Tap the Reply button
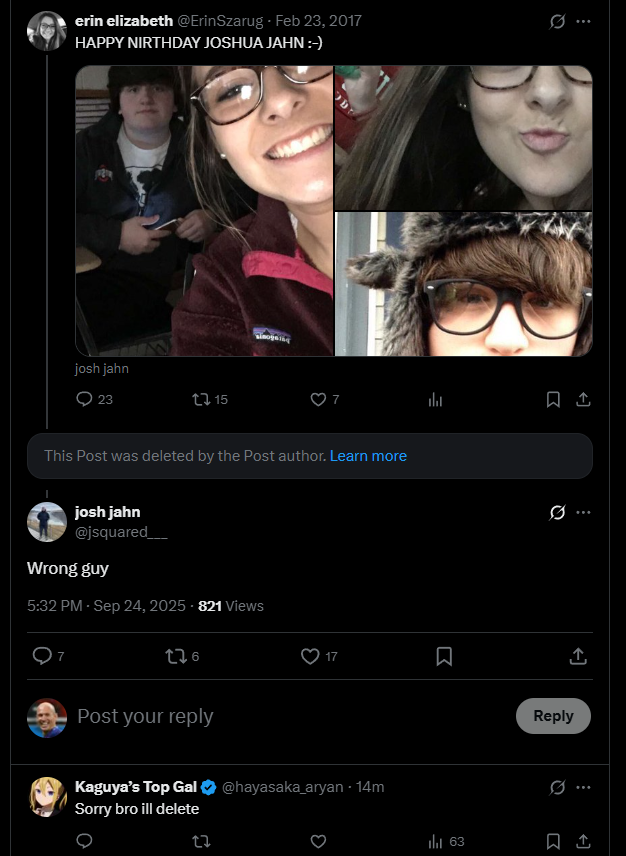Image resolution: width=626 pixels, height=856 pixels. click(553, 716)
